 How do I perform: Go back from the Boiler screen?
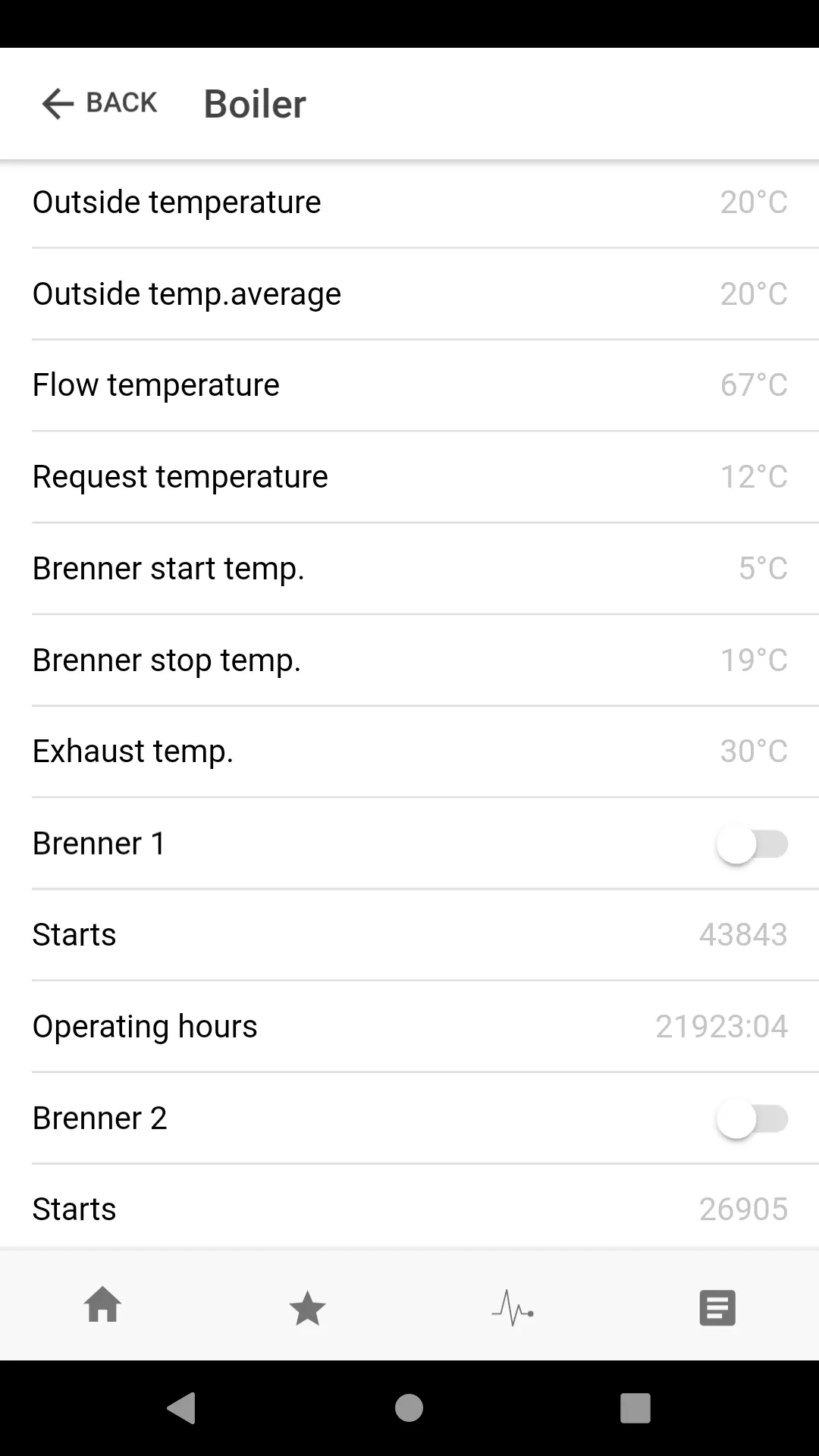(x=99, y=103)
